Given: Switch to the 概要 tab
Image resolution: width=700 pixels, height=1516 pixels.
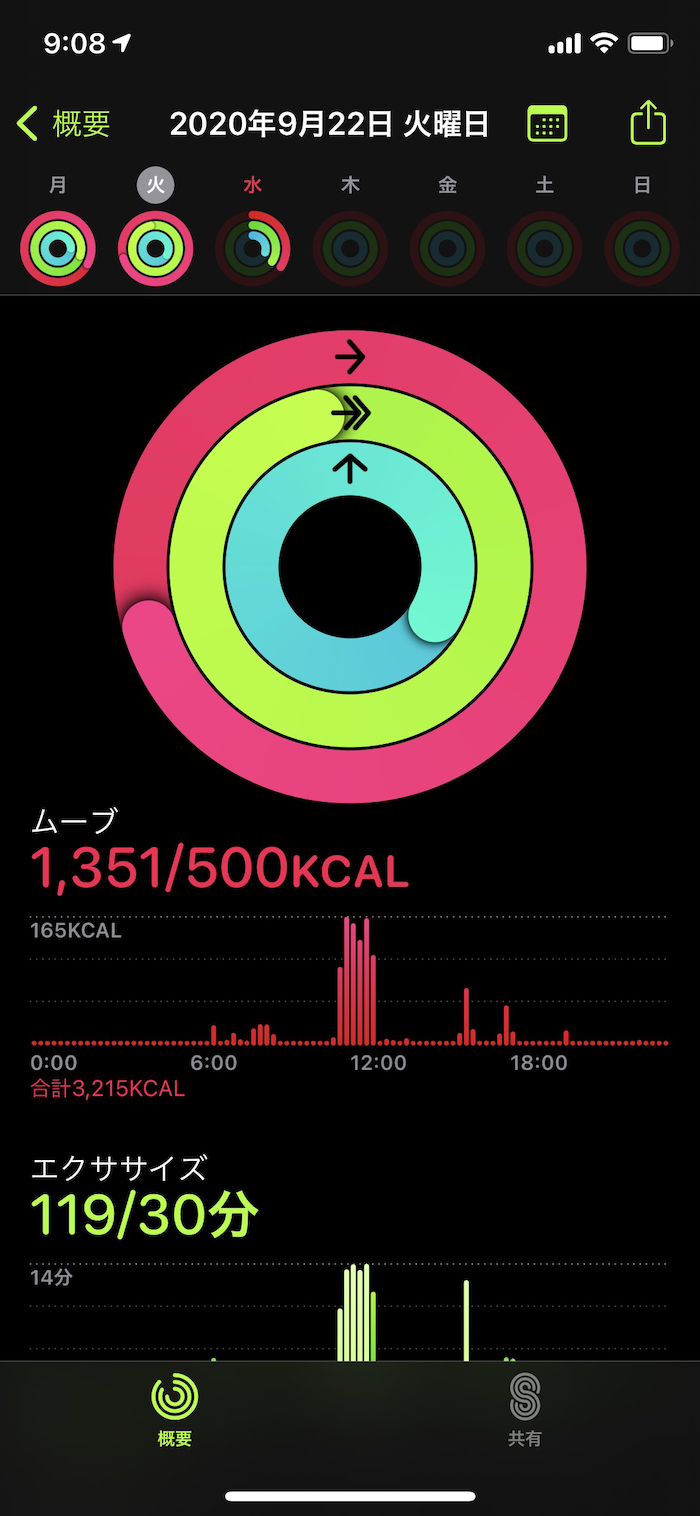Looking at the screenshot, I should coord(175,1410).
